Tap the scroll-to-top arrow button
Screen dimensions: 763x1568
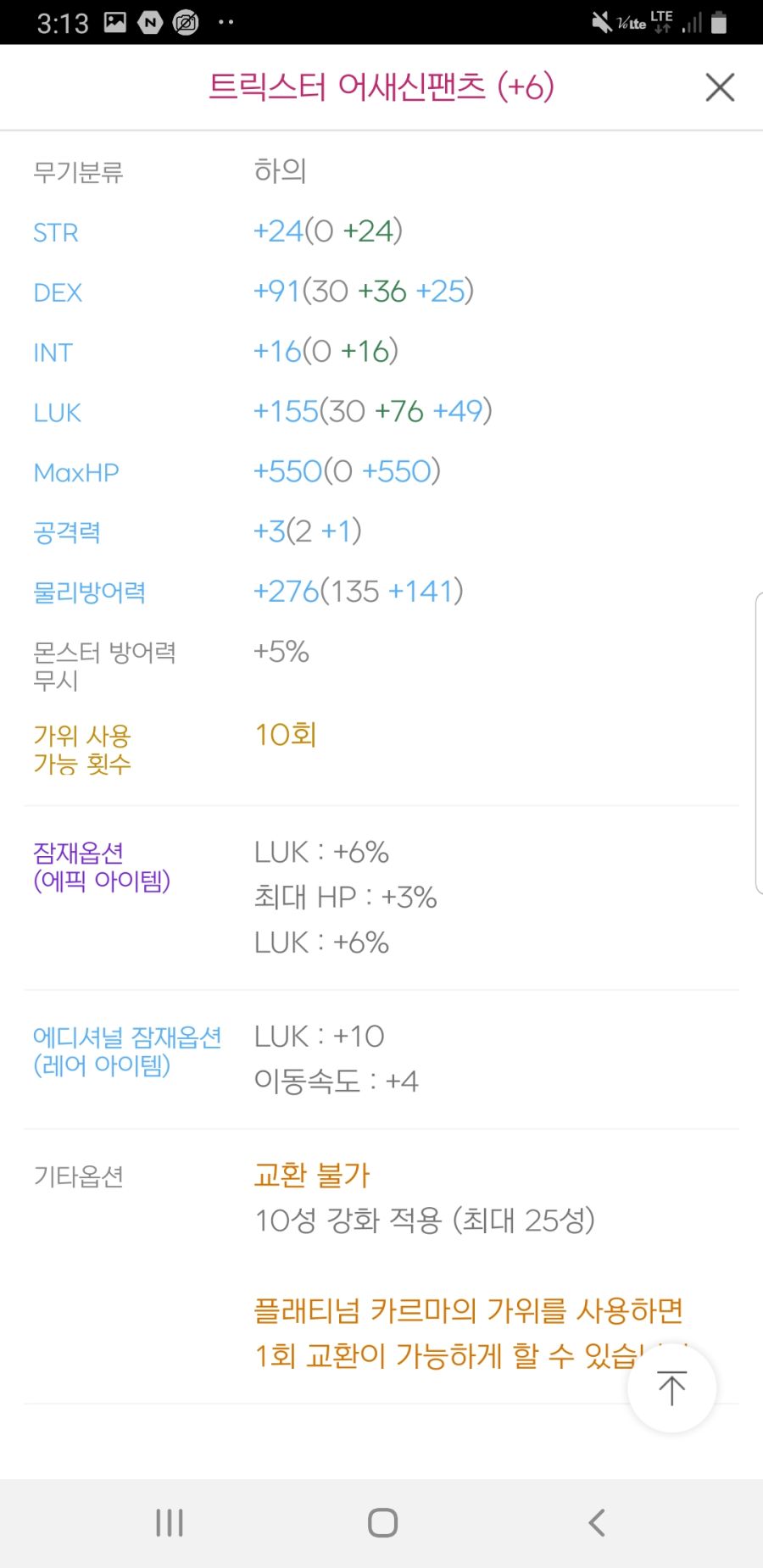click(671, 1387)
